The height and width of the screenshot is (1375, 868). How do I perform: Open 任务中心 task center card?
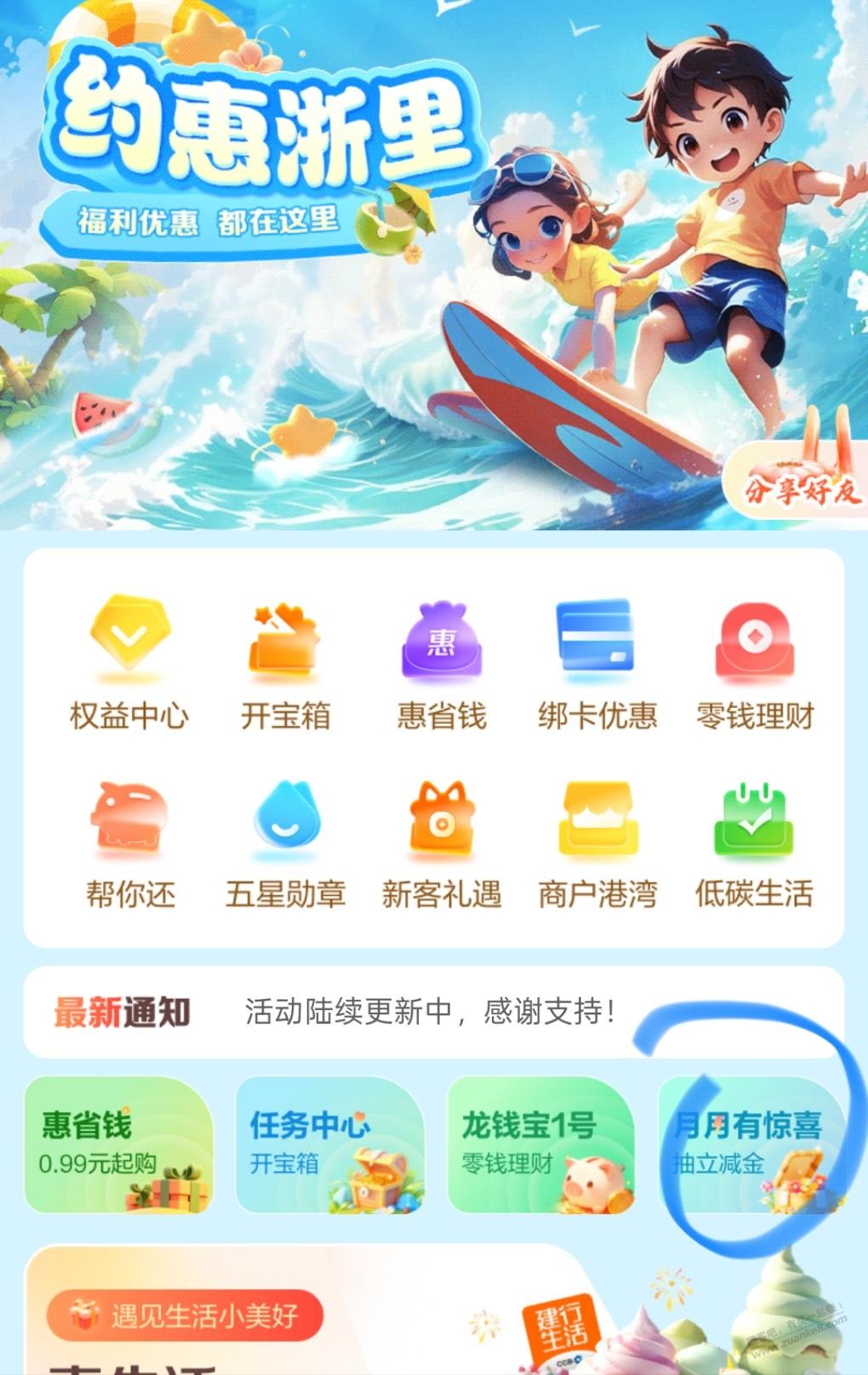(329, 1144)
